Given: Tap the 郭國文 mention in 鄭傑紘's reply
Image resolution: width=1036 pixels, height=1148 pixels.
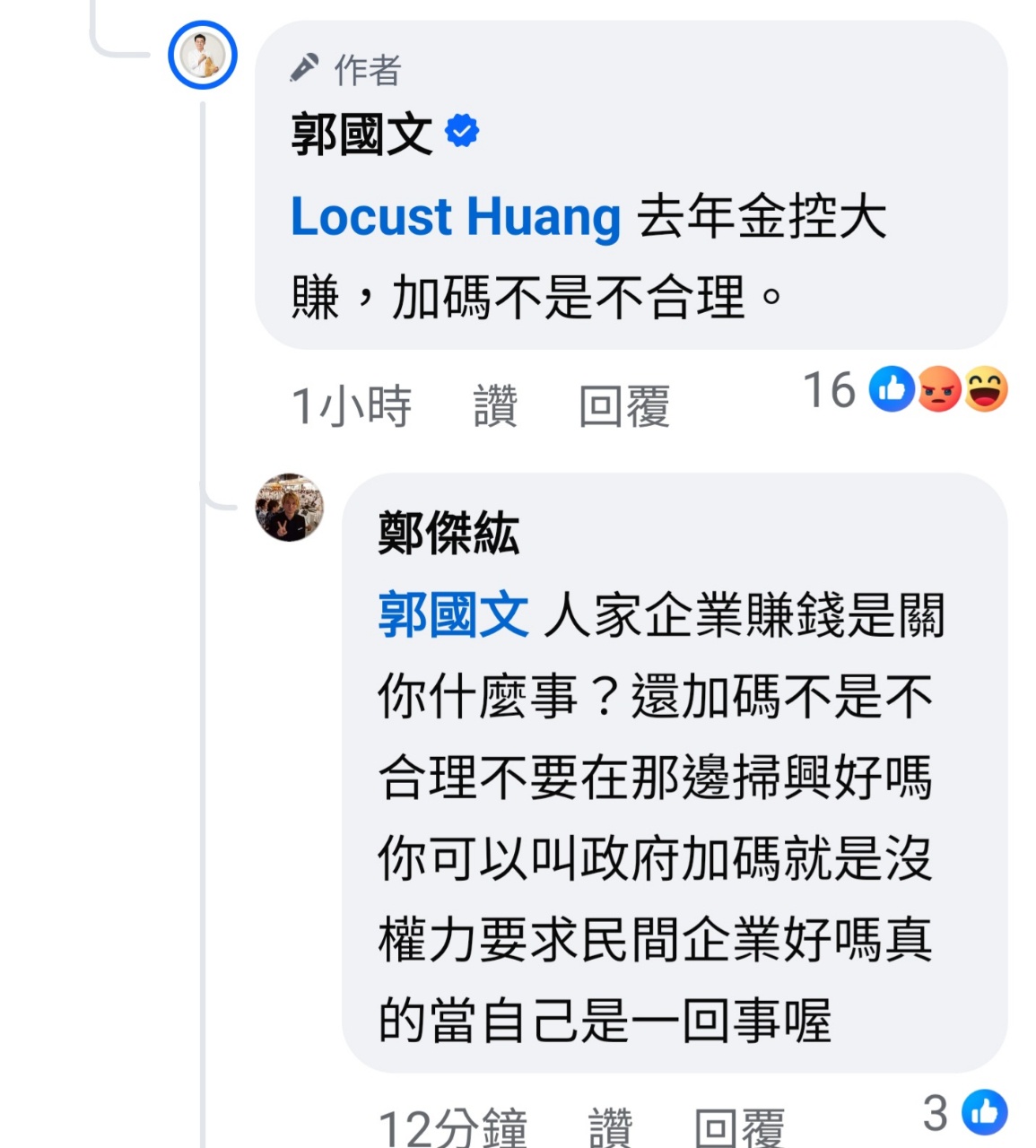Looking at the screenshot, I should [x=453, y=616].
